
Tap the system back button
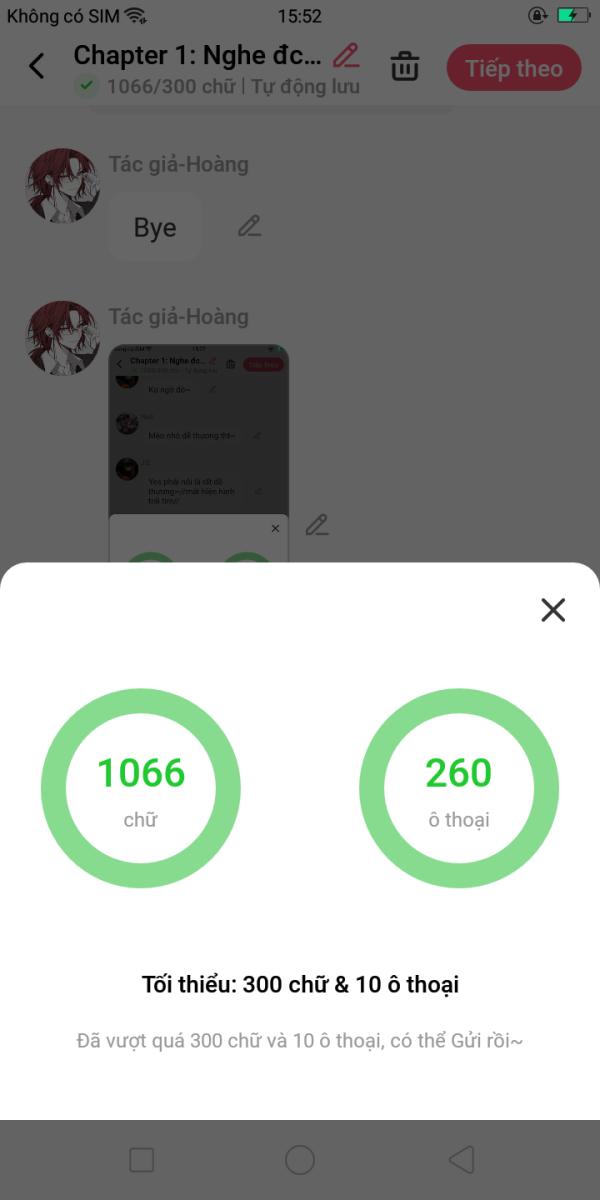tap(461, 1159)
